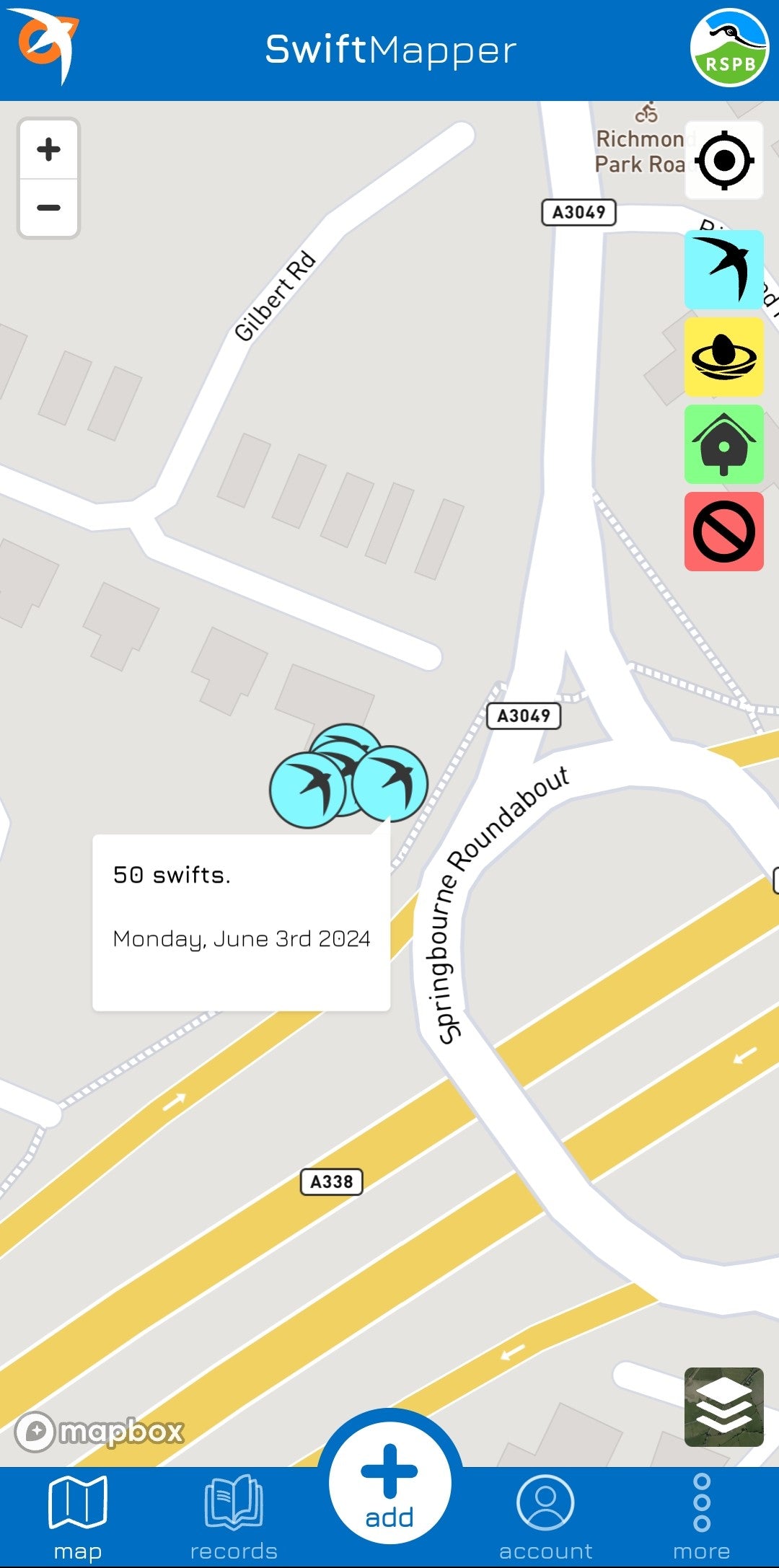The height and width of the screenshot is (1568, 779).
Task: Open the Mapbox attribution link
Action: coord(100,1432)
